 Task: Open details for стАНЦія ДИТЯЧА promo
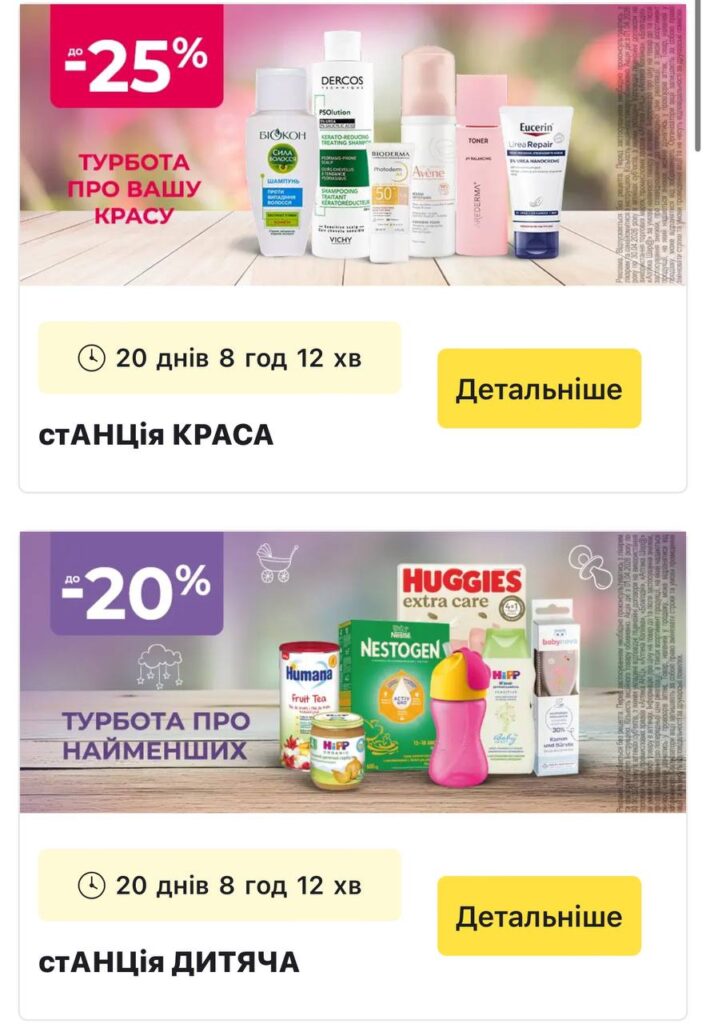538,916
